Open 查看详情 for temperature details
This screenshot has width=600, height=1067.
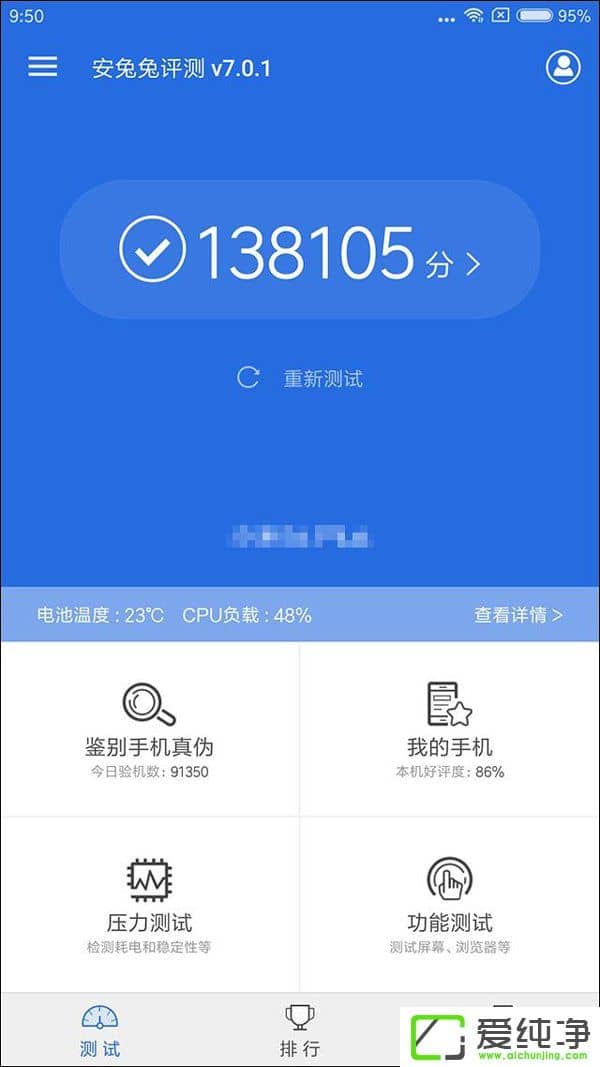click(518, 615)
